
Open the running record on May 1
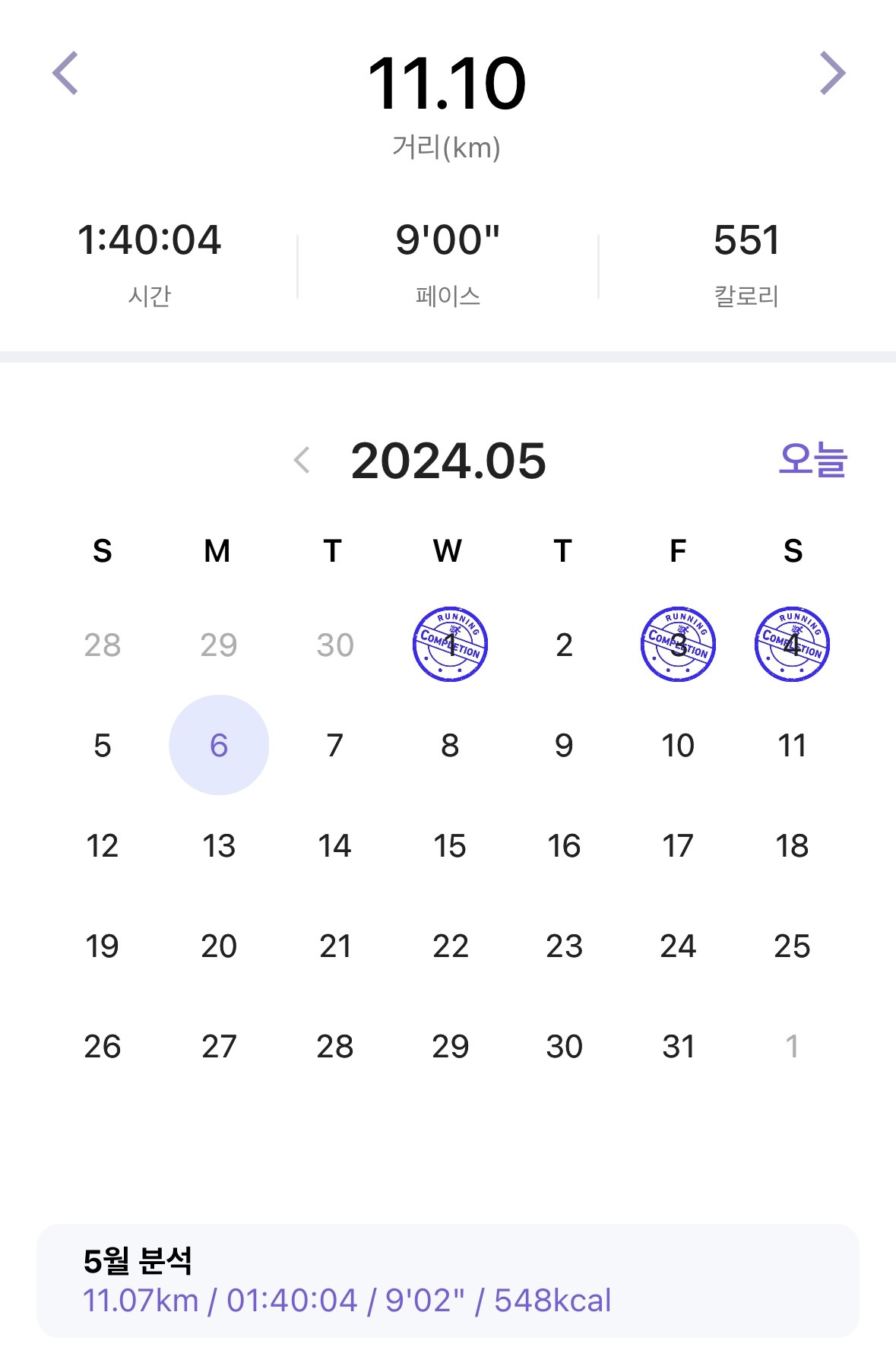450,645
